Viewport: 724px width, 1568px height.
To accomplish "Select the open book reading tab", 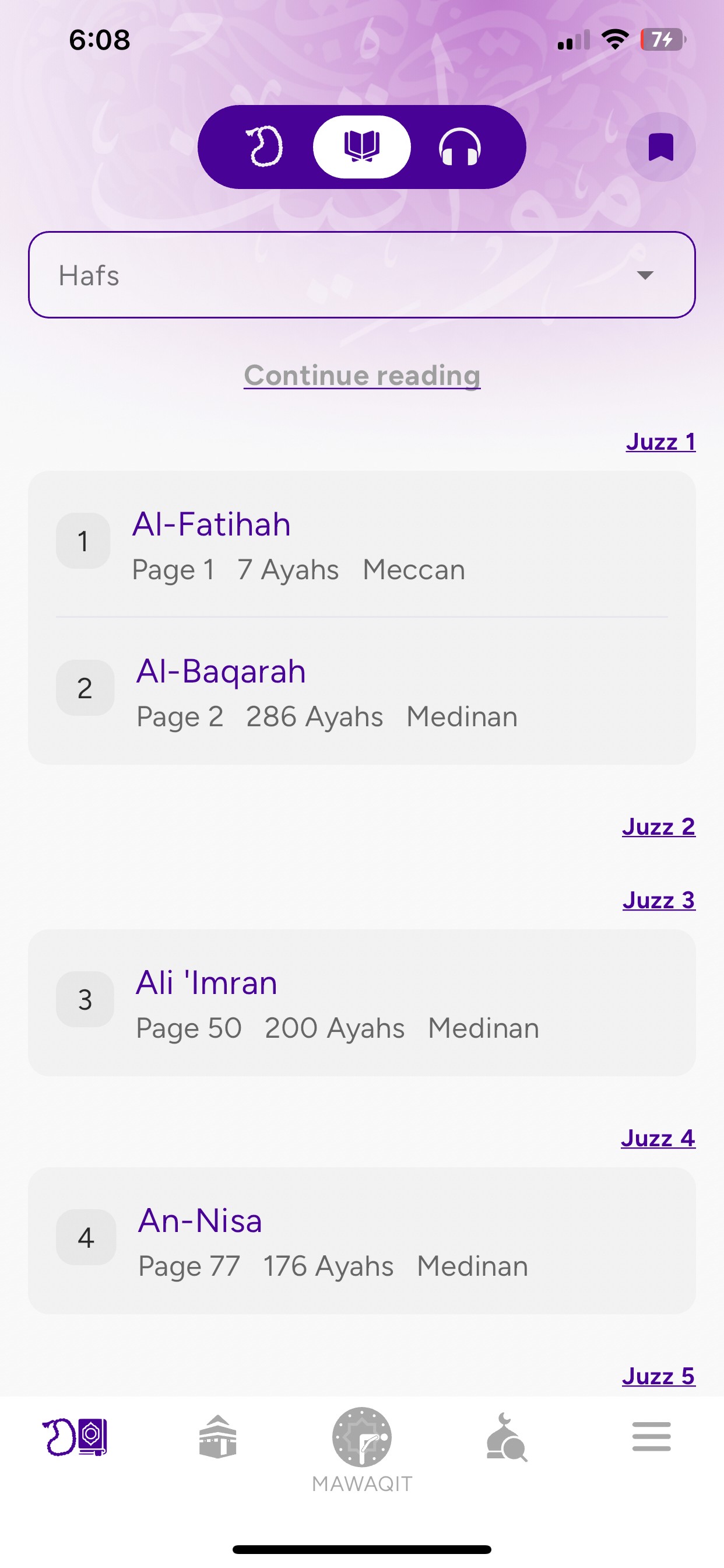I will point(361,146).
